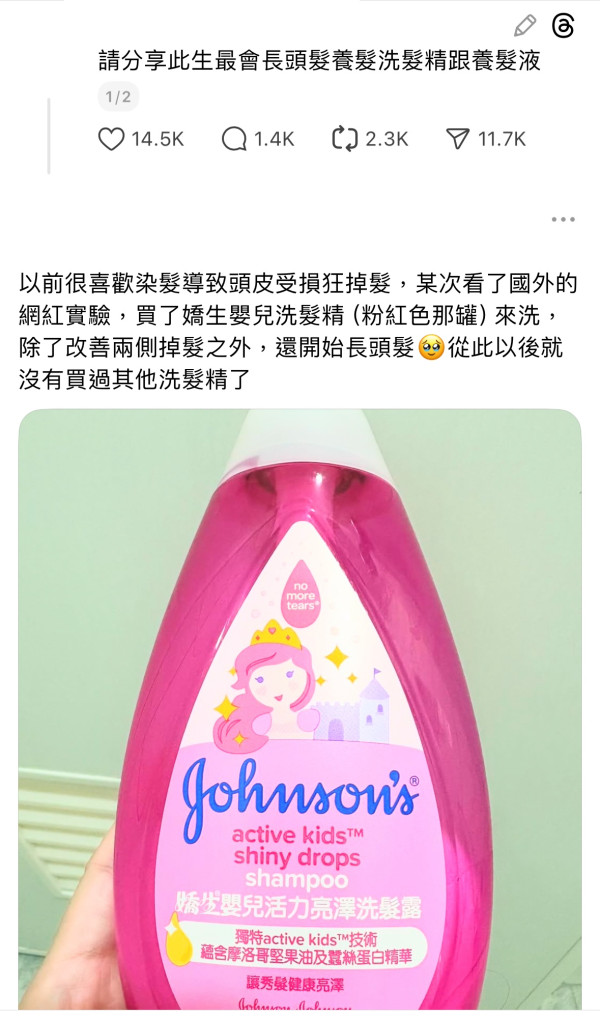Like the post with 14.5K likes
Viewport: 600px width, 1019px height.
tap(111, 139)
